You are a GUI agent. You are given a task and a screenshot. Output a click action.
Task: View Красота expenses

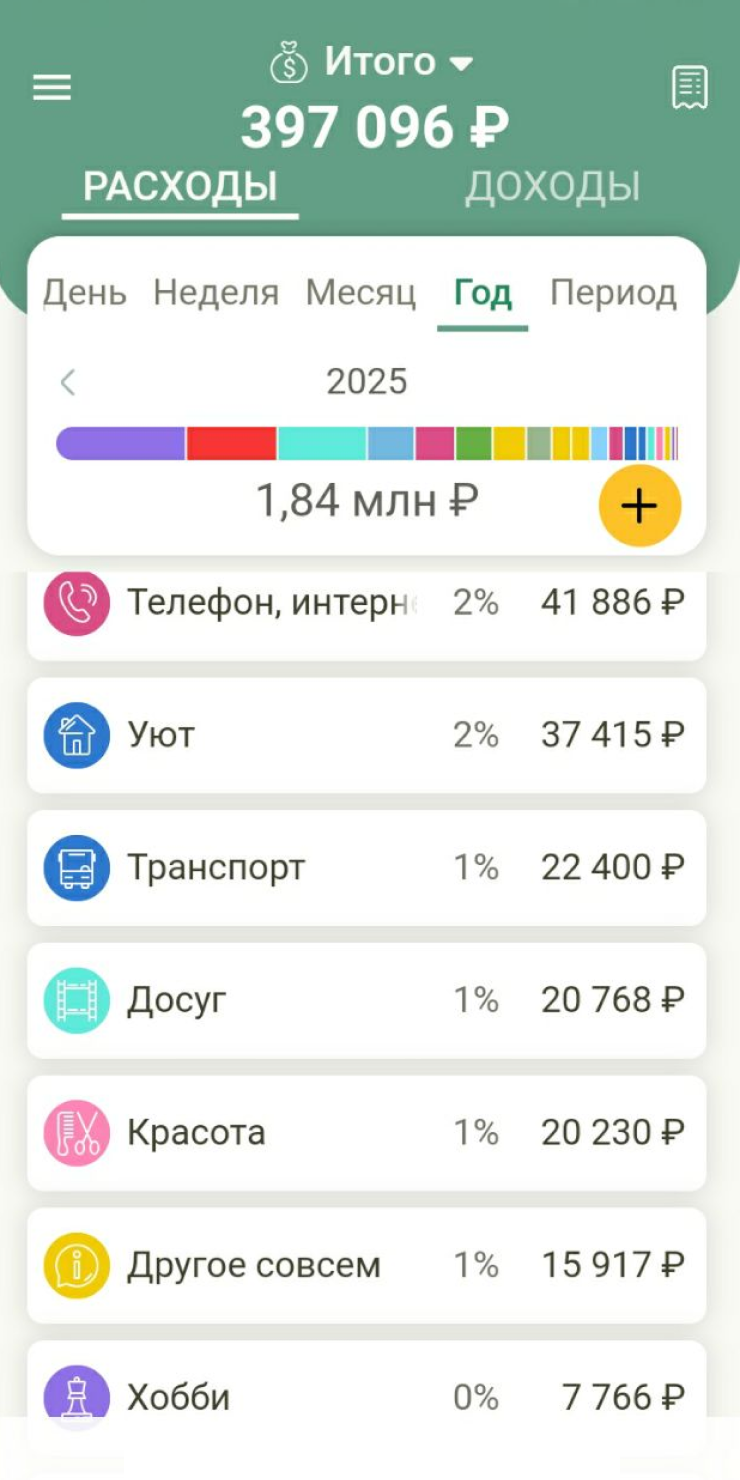(x=366, y=1132)
